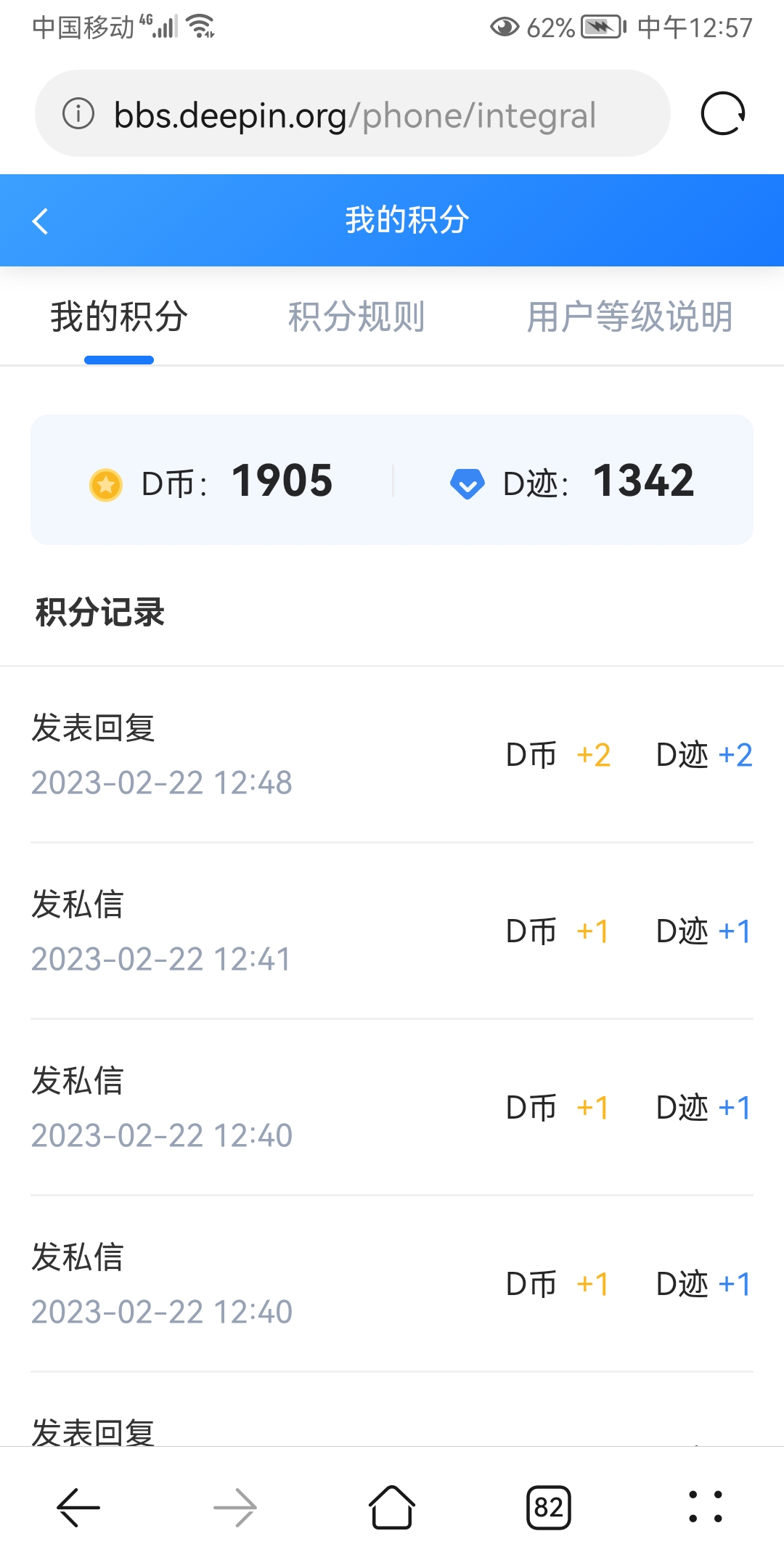Switch to the 积分规则 tab
This screenshot has width=784, height=1568.
coord(356,316)
